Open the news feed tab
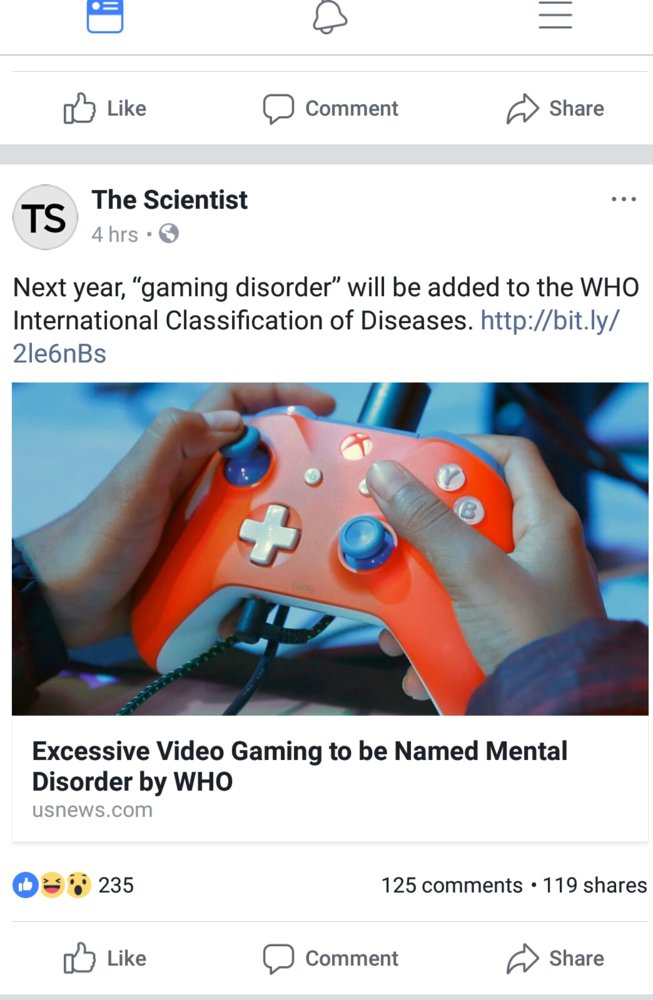 pyautogui.click(x=105, y=16)
